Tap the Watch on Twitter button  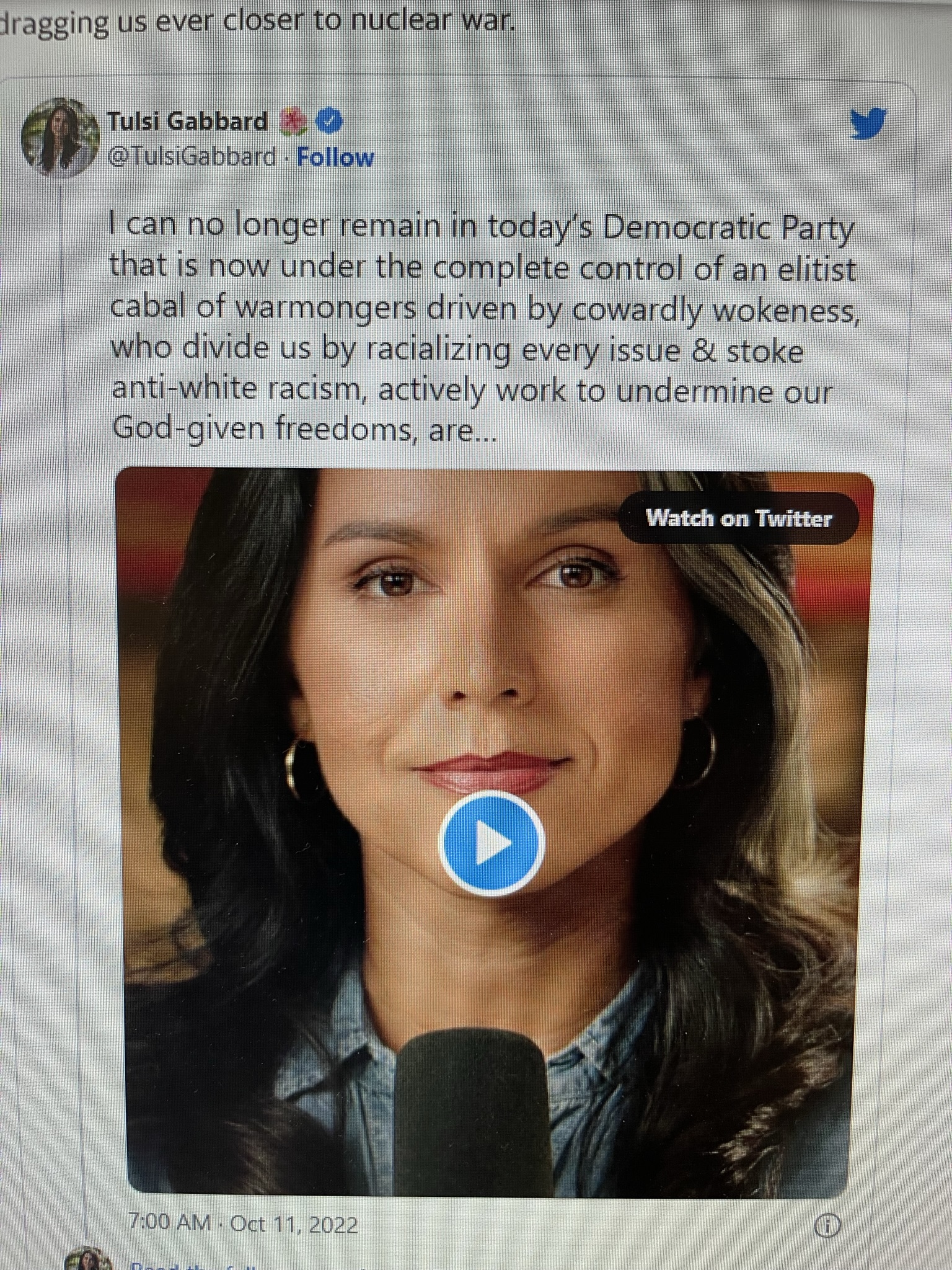pos(738,518)
